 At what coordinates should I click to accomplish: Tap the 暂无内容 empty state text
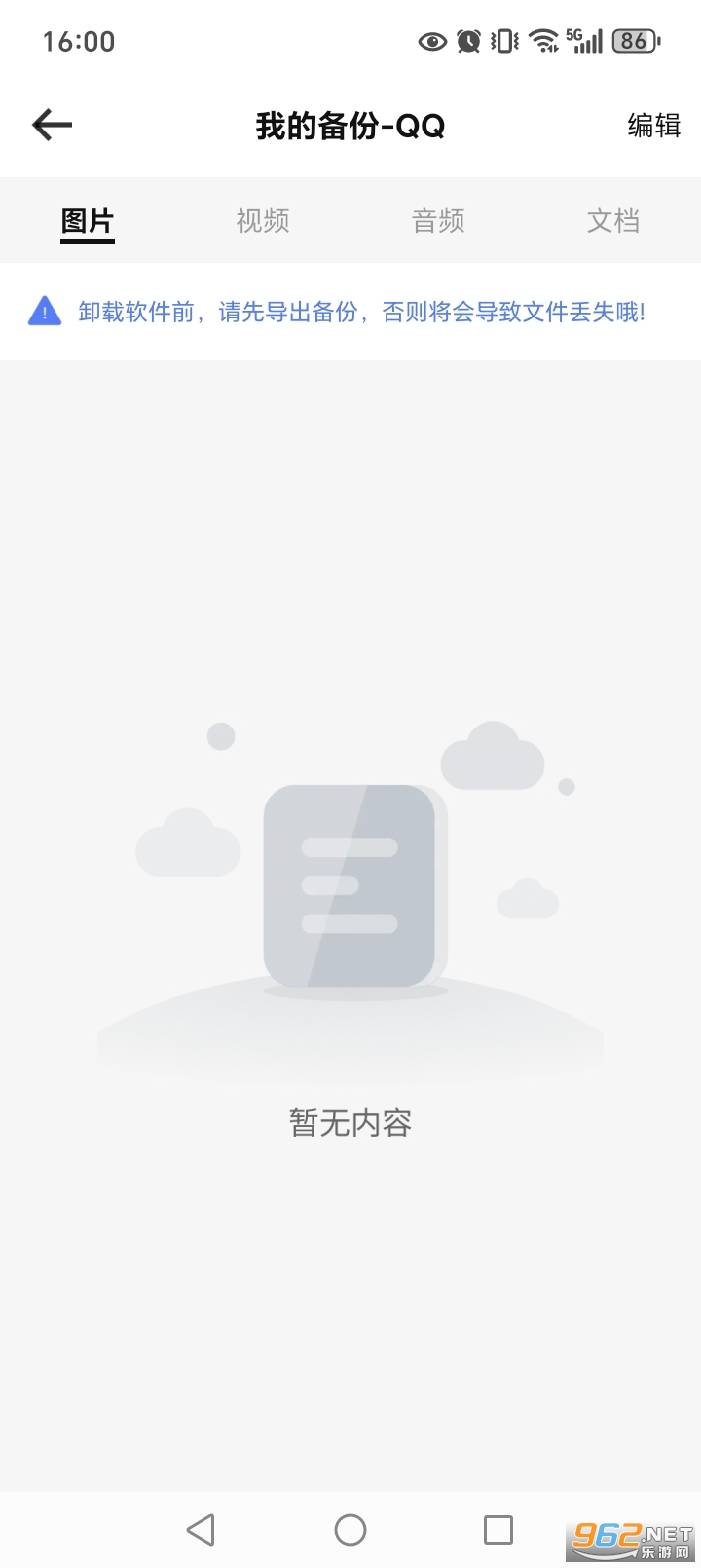pyautogui.click(x=350, y=1122)
